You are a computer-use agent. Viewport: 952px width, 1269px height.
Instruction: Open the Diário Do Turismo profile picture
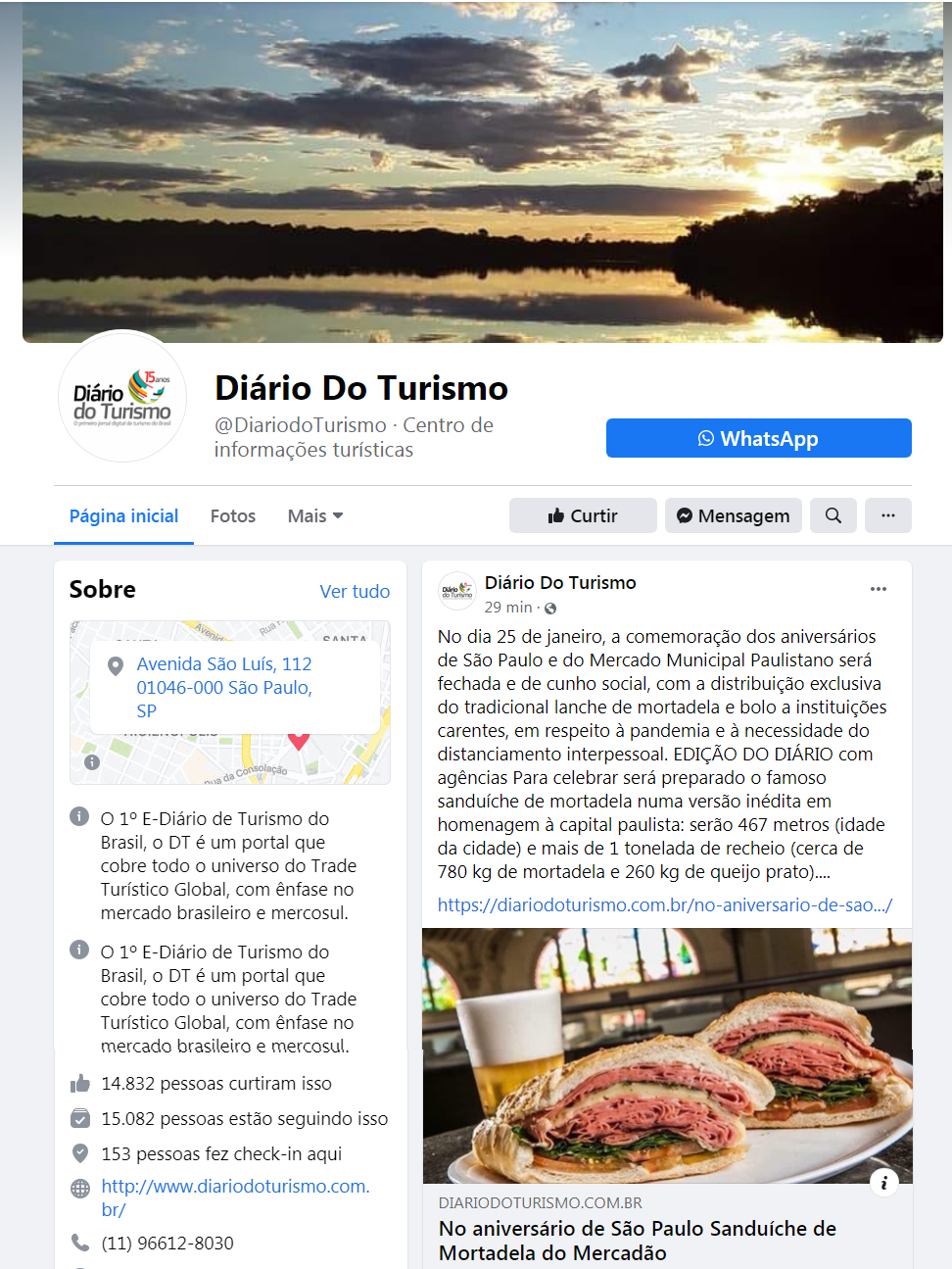(122, 397)
